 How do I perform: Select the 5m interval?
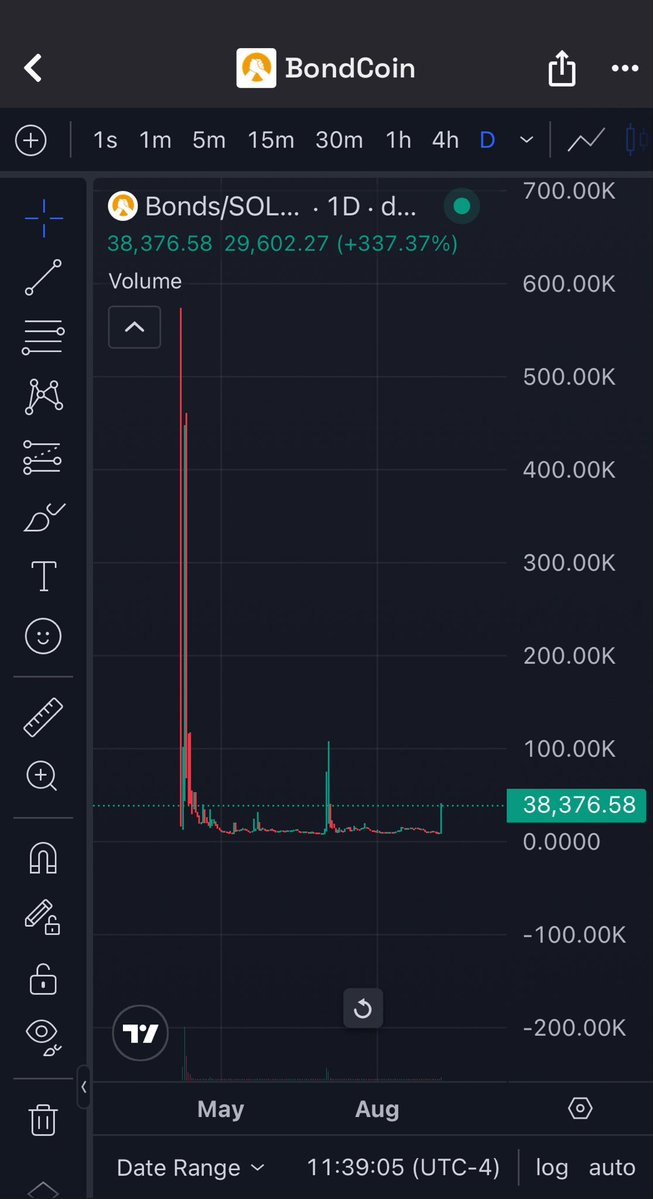coord(209,140)
